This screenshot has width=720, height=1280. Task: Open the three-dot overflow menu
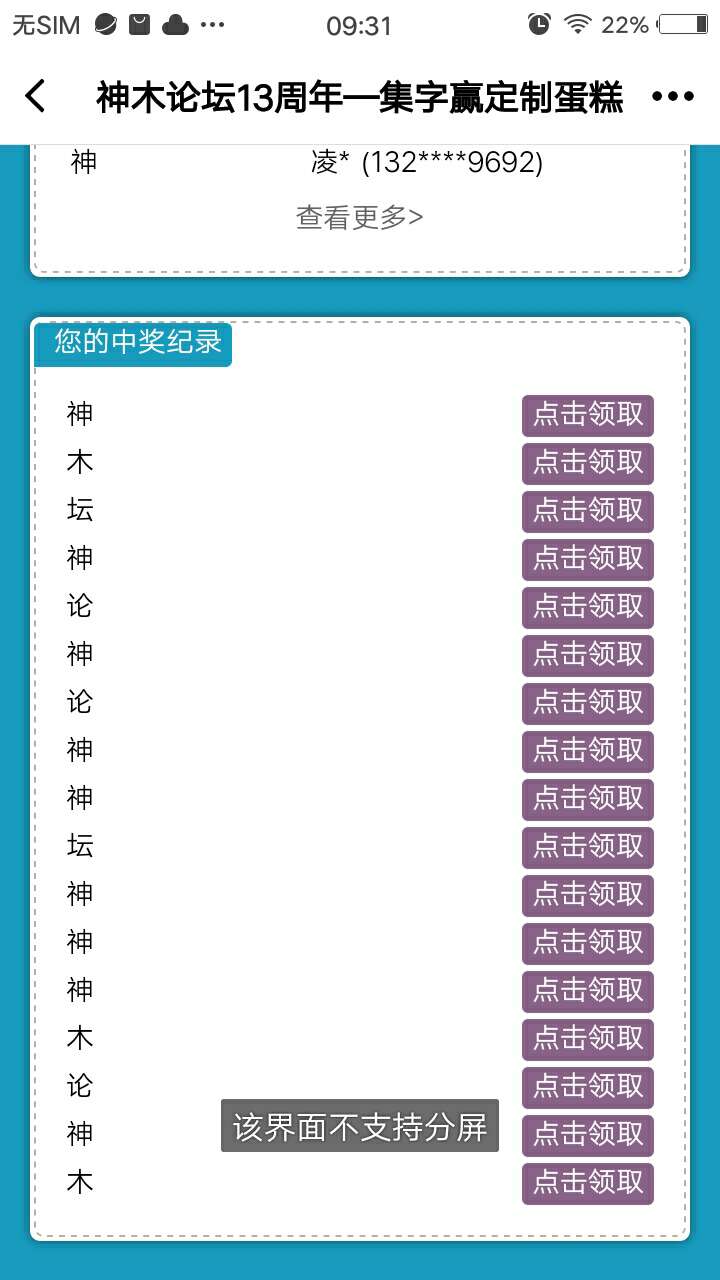pos(672,97)
